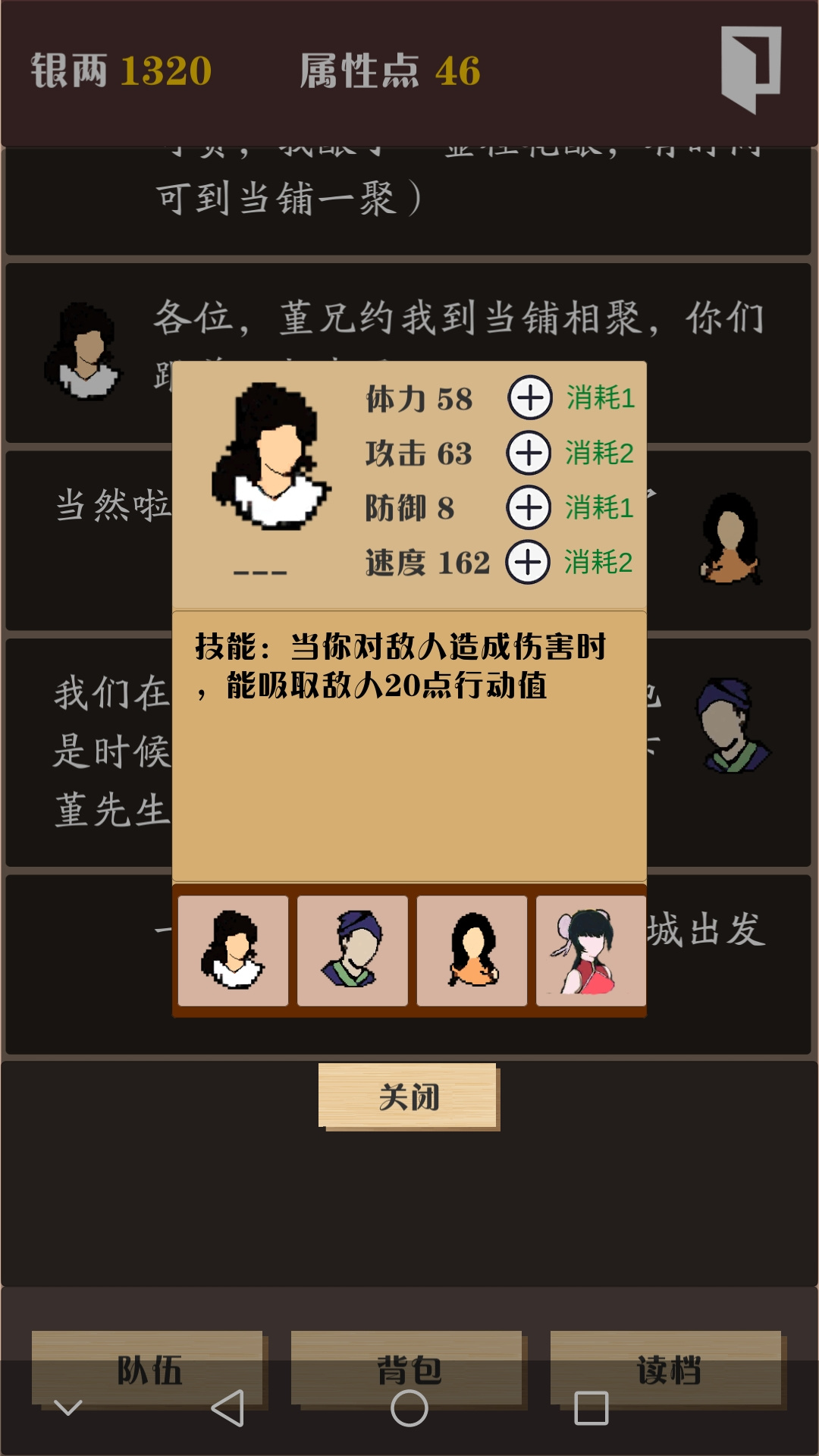Add a point to 体力 stat

530,397
